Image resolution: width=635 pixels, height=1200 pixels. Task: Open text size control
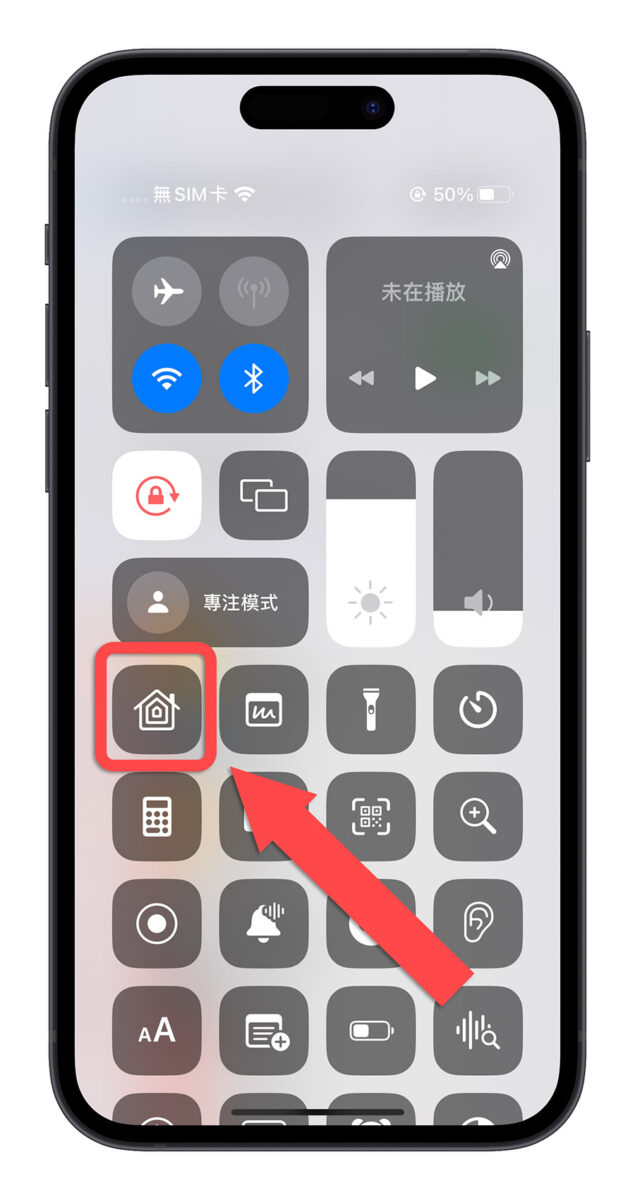coord(157,1030)
